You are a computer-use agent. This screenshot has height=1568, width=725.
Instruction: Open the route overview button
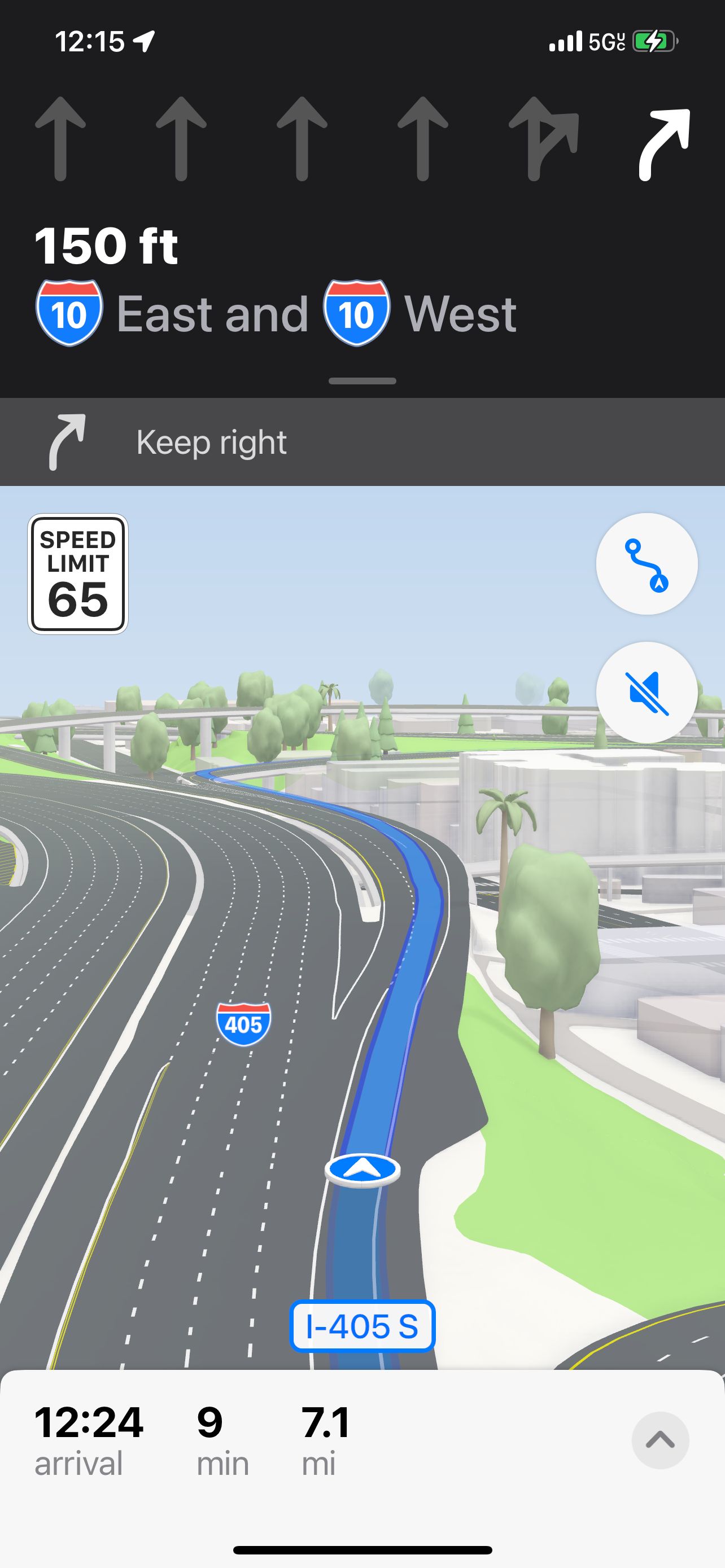pos(647,564)
